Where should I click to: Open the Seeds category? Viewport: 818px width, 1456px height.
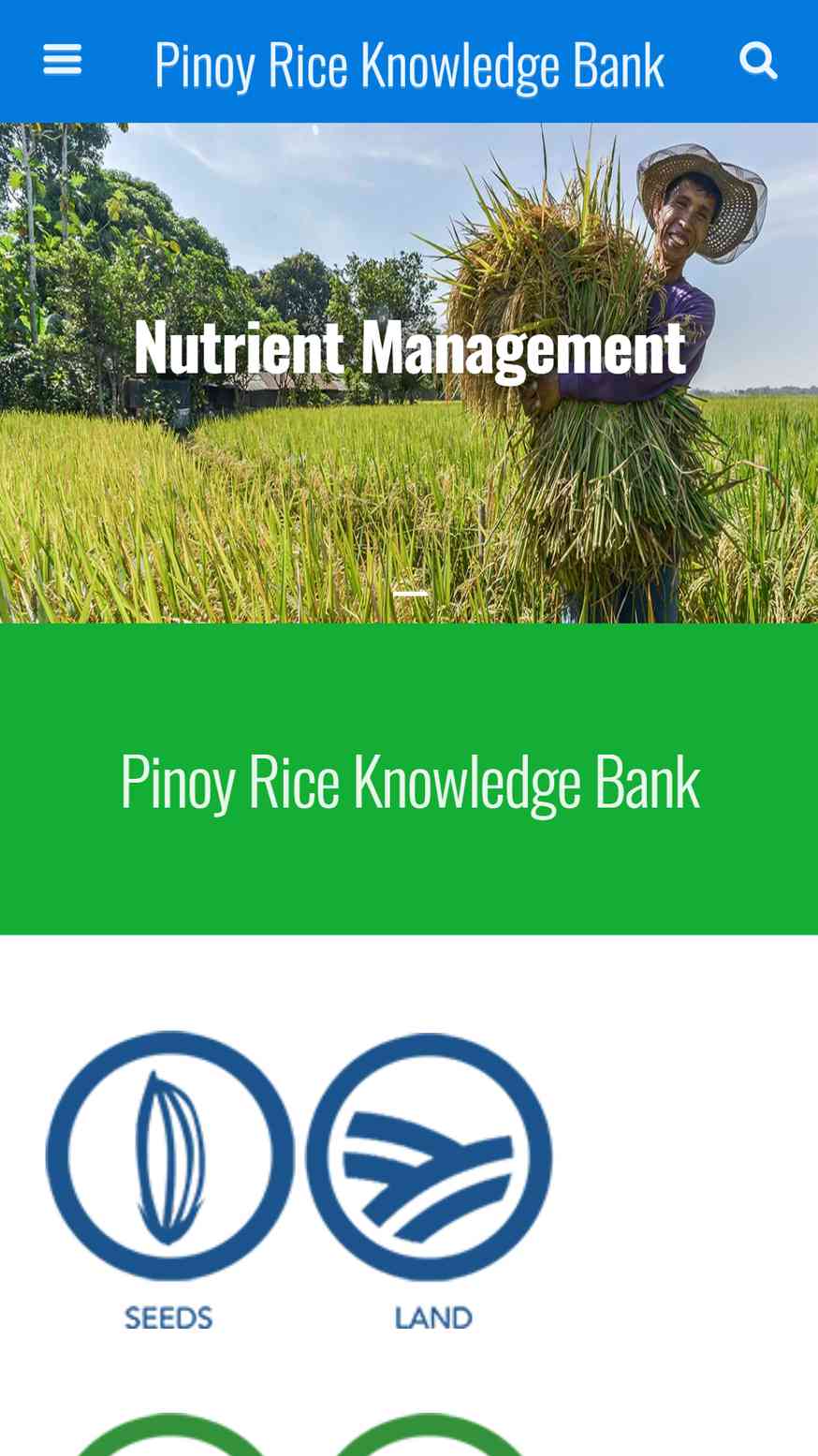point(169,1180)
